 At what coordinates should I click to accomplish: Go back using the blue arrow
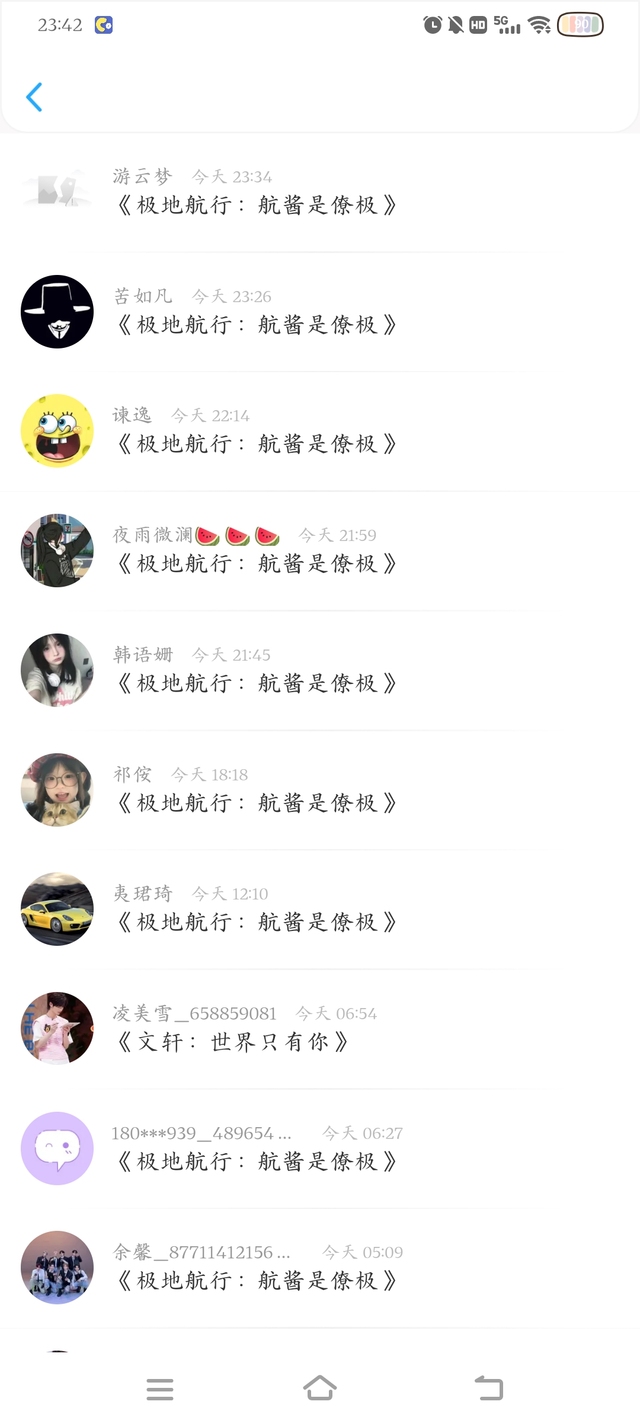35,97
